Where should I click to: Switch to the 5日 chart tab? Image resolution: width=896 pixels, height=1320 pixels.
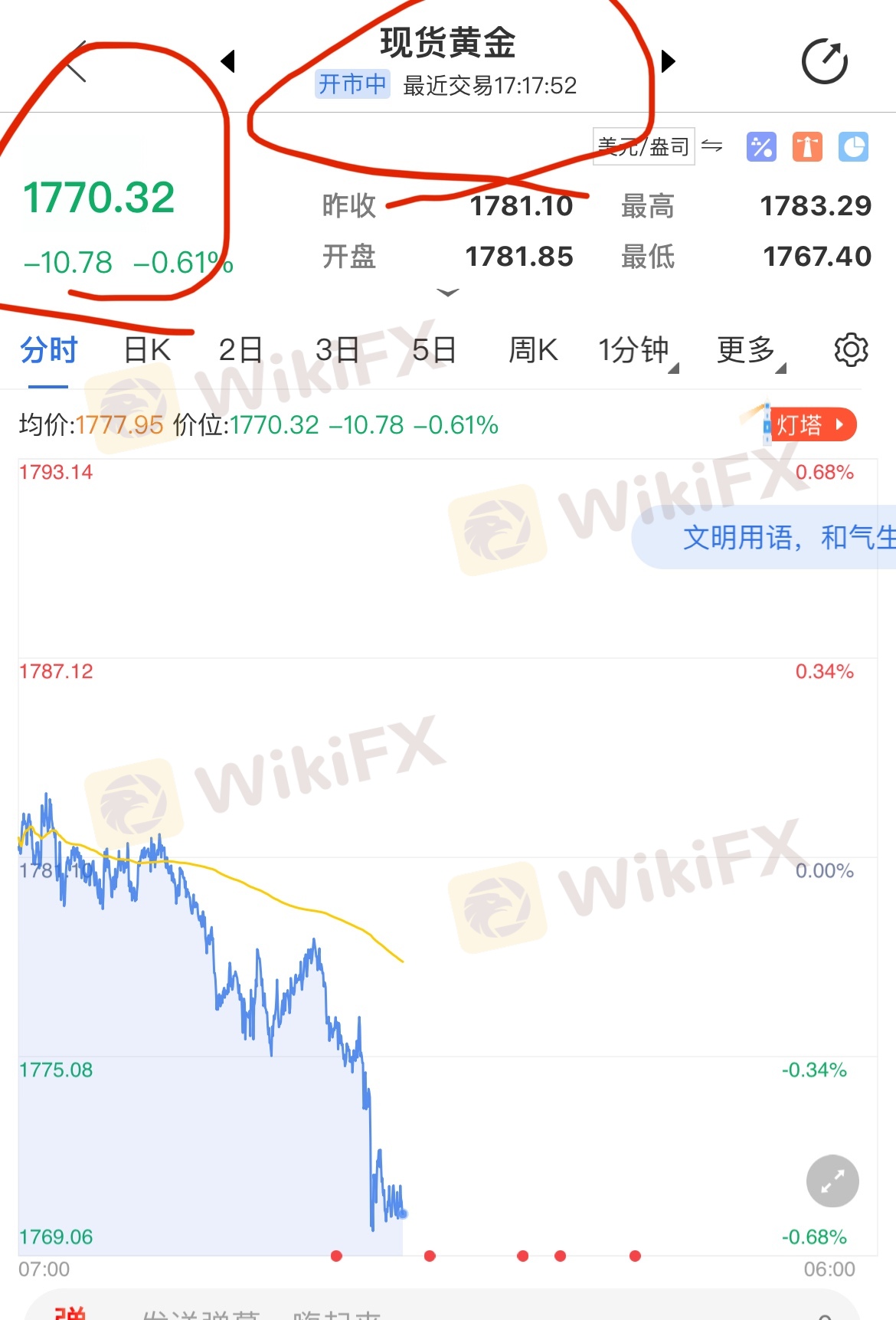pos(433,350)
